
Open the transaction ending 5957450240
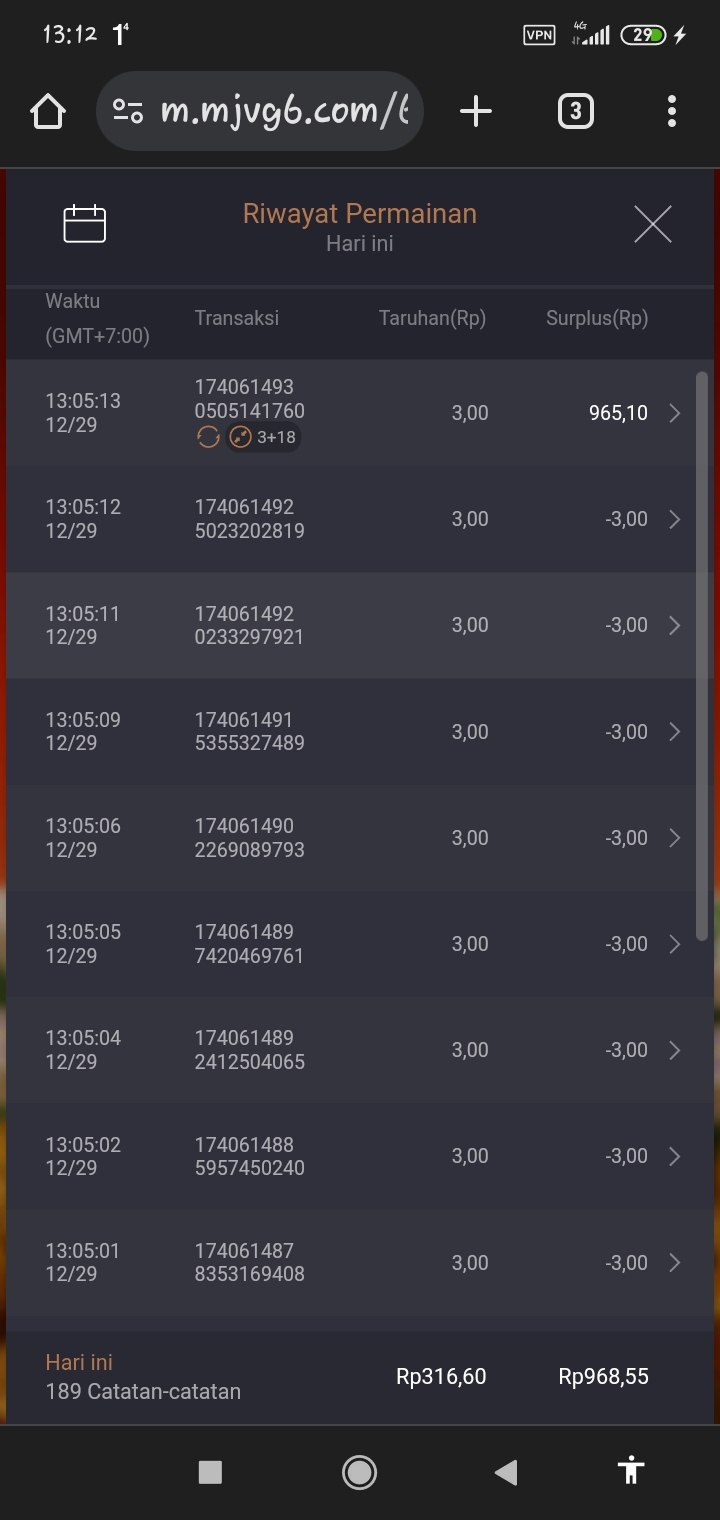point(360,1156)
